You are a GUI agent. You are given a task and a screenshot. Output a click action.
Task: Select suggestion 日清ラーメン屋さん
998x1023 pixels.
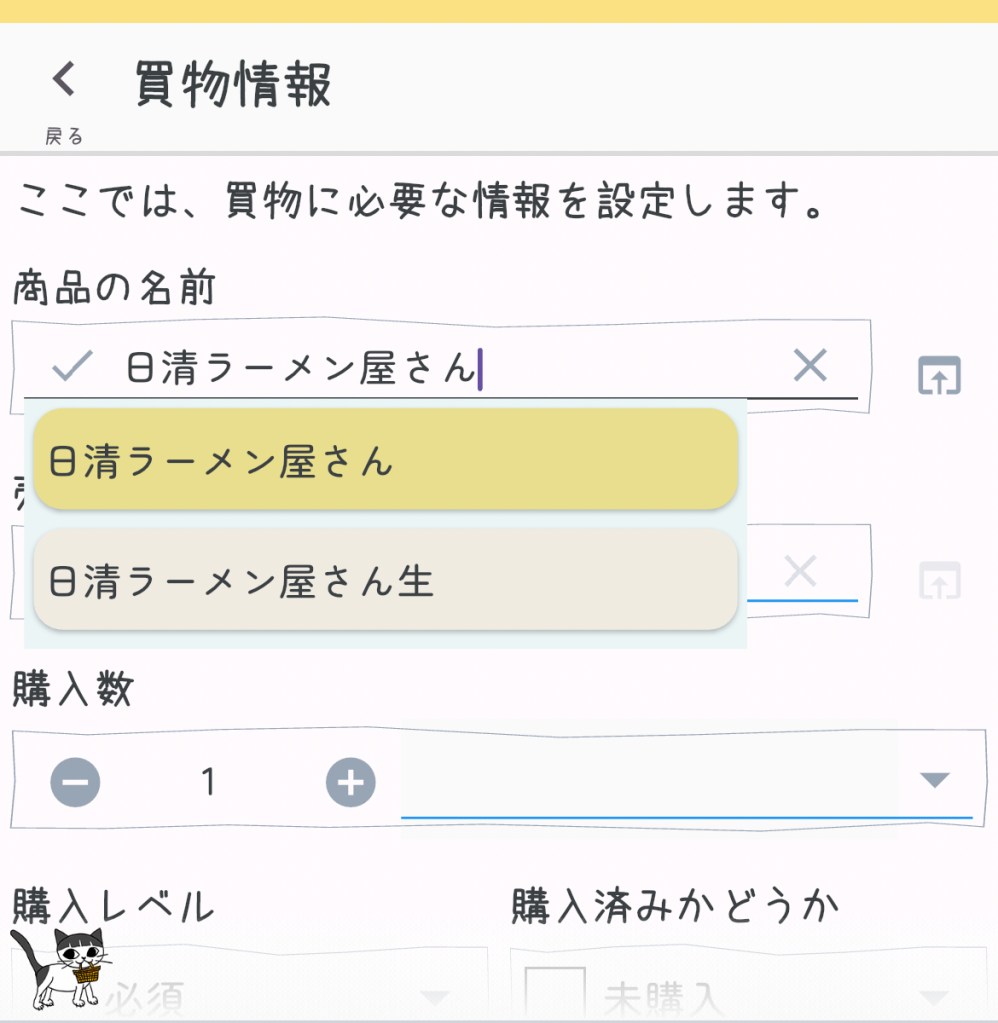click(x=385, y=460)
